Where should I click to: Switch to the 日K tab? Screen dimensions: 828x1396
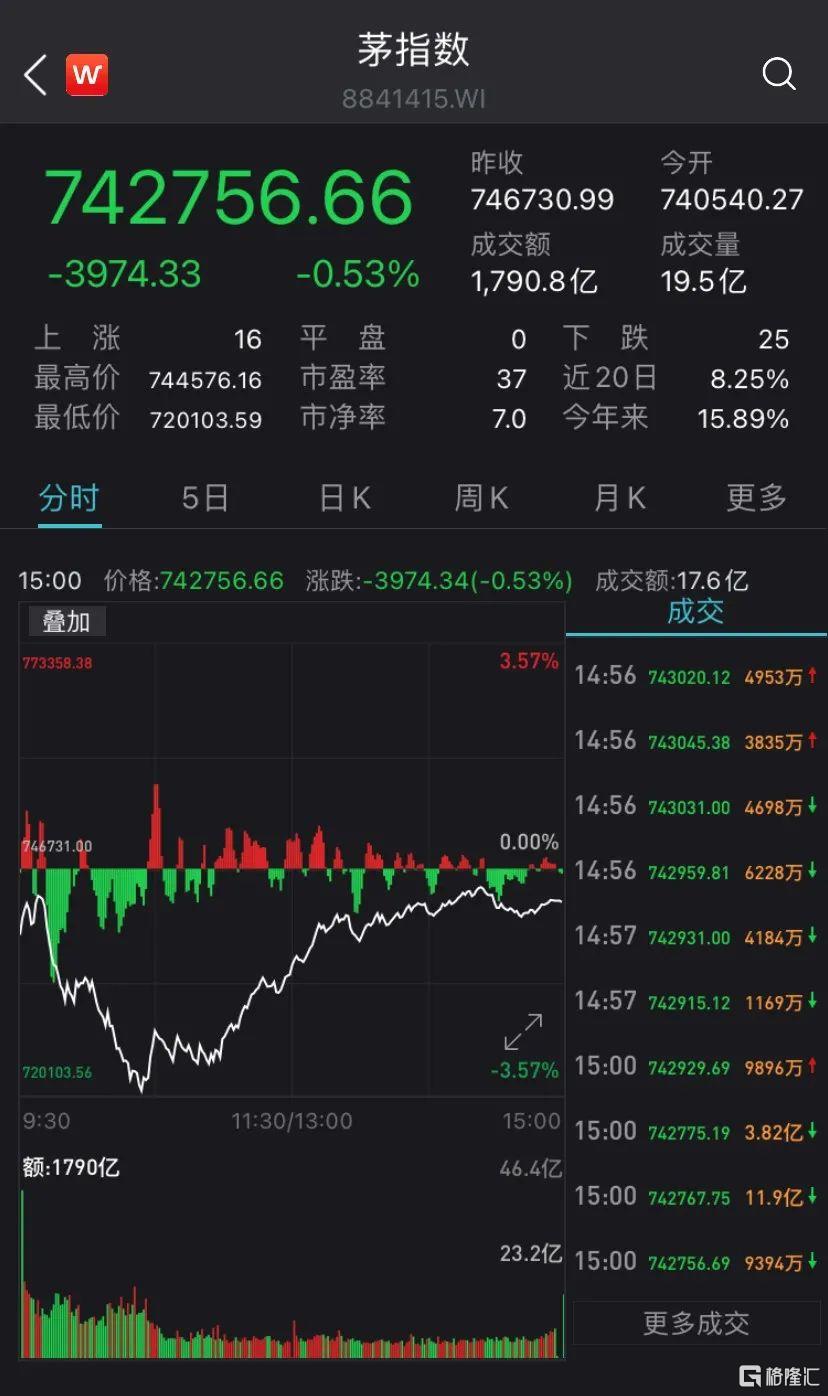345,498
